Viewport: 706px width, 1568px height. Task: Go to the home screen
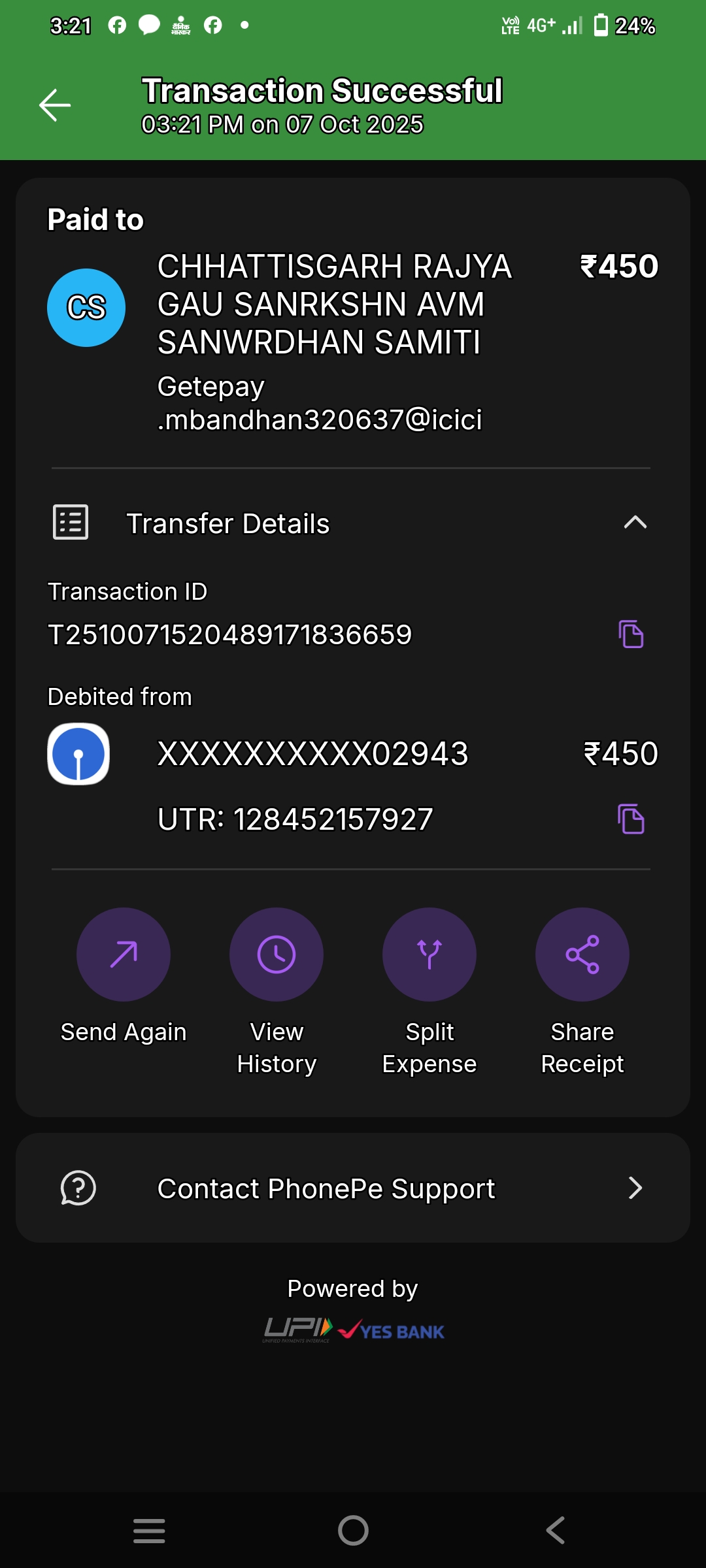(353, 1531)
